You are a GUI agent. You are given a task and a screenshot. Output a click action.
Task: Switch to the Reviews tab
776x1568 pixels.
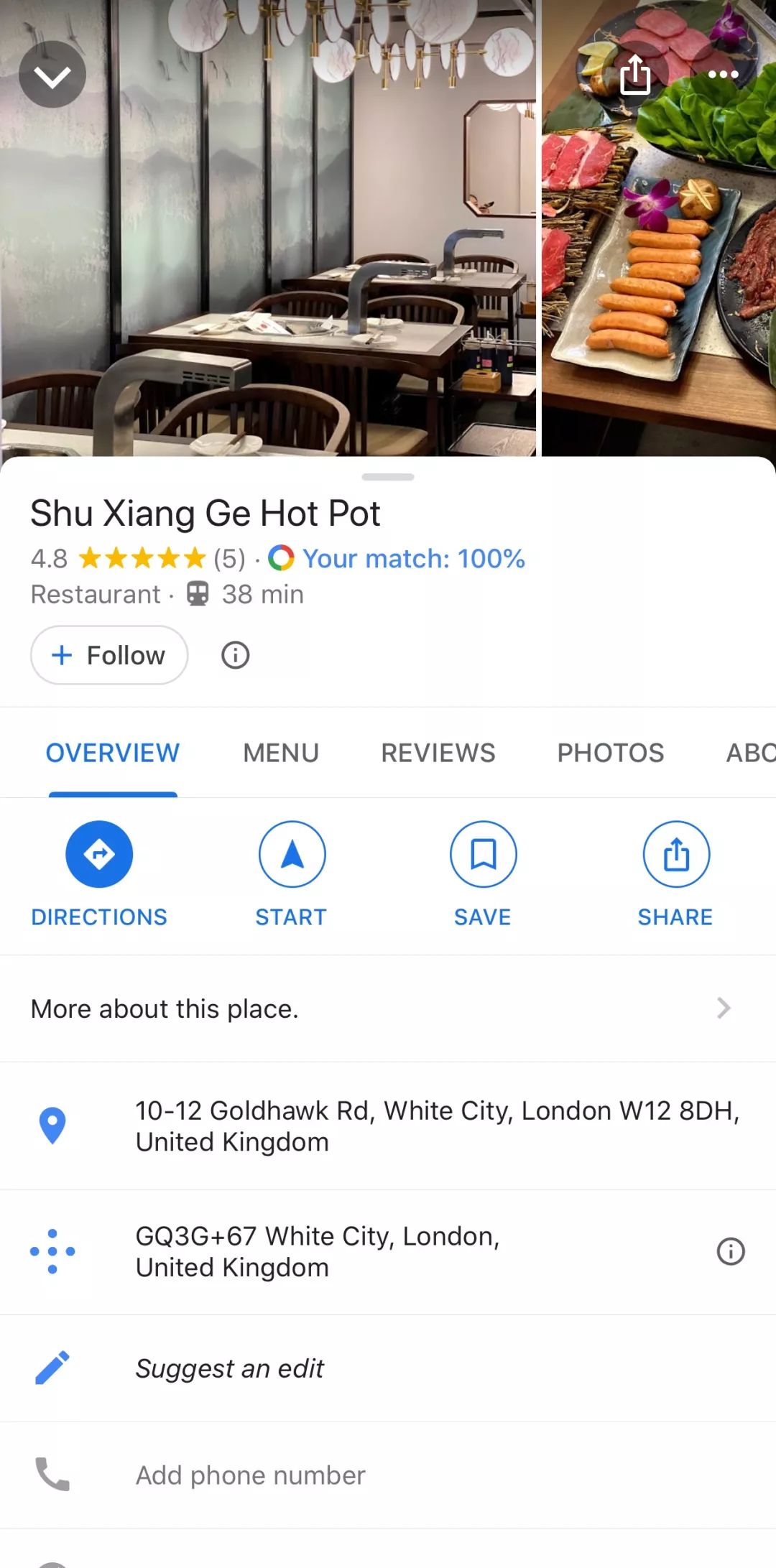[x=438, y=753]
